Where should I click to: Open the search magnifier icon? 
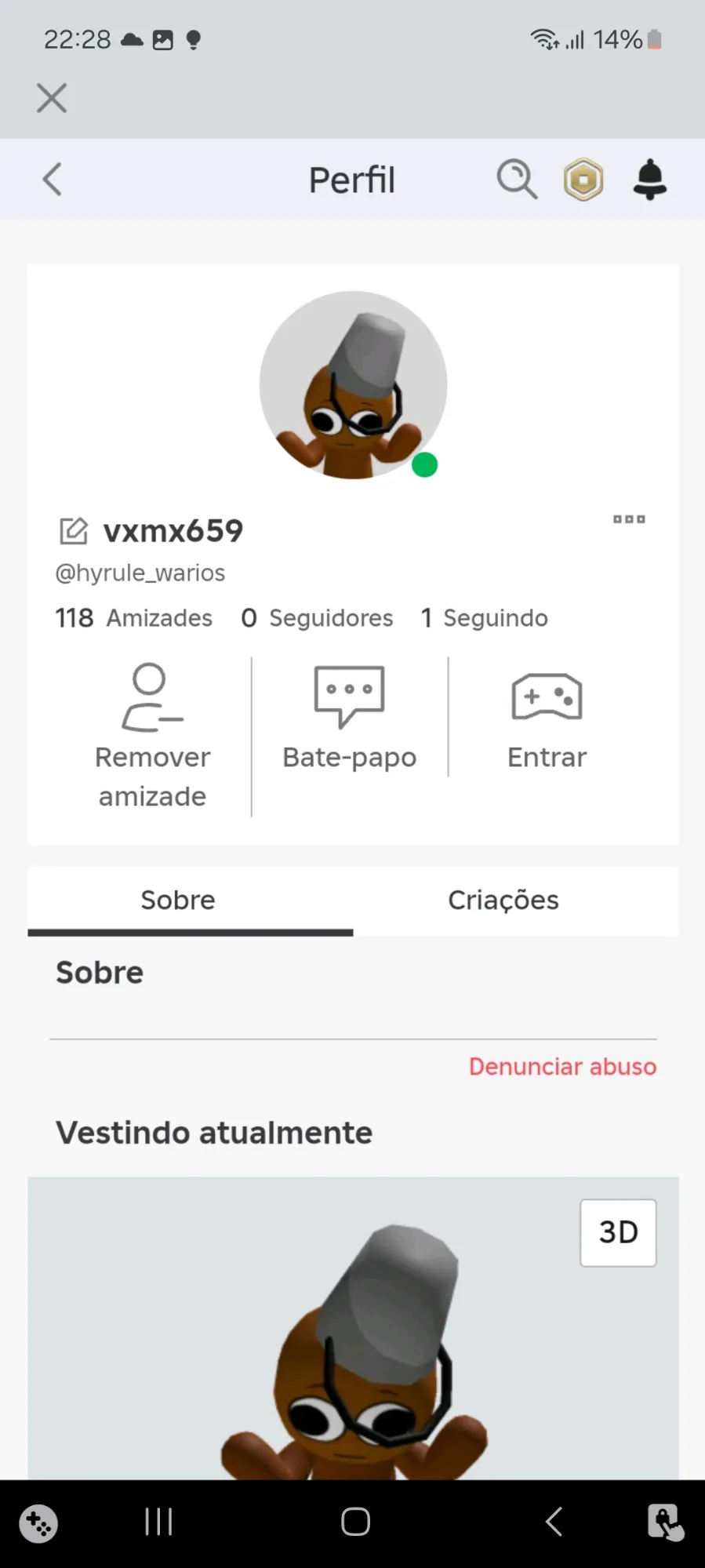click(517, 180)
